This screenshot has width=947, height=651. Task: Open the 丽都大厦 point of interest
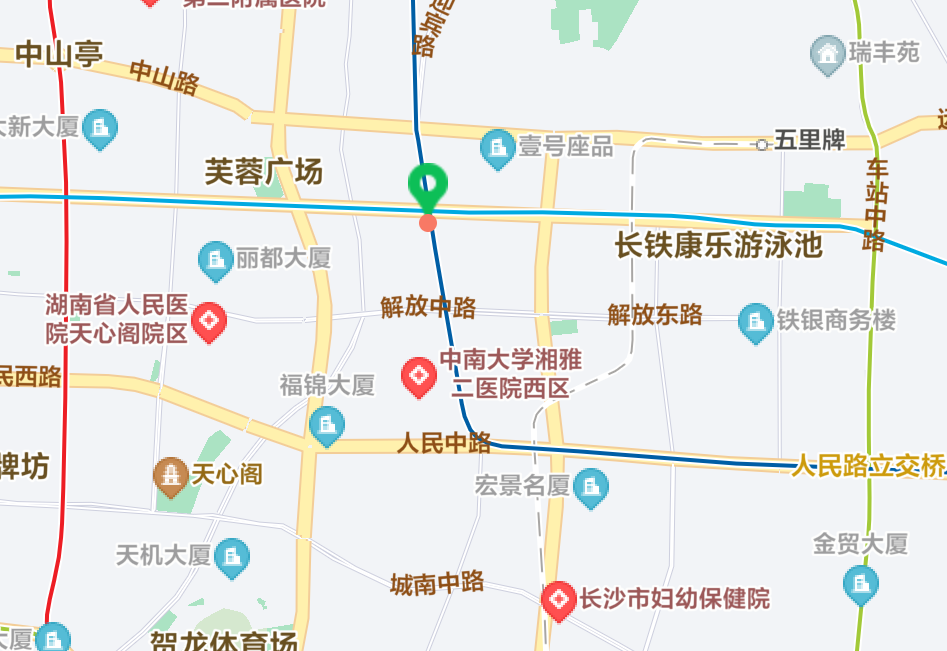216,260
